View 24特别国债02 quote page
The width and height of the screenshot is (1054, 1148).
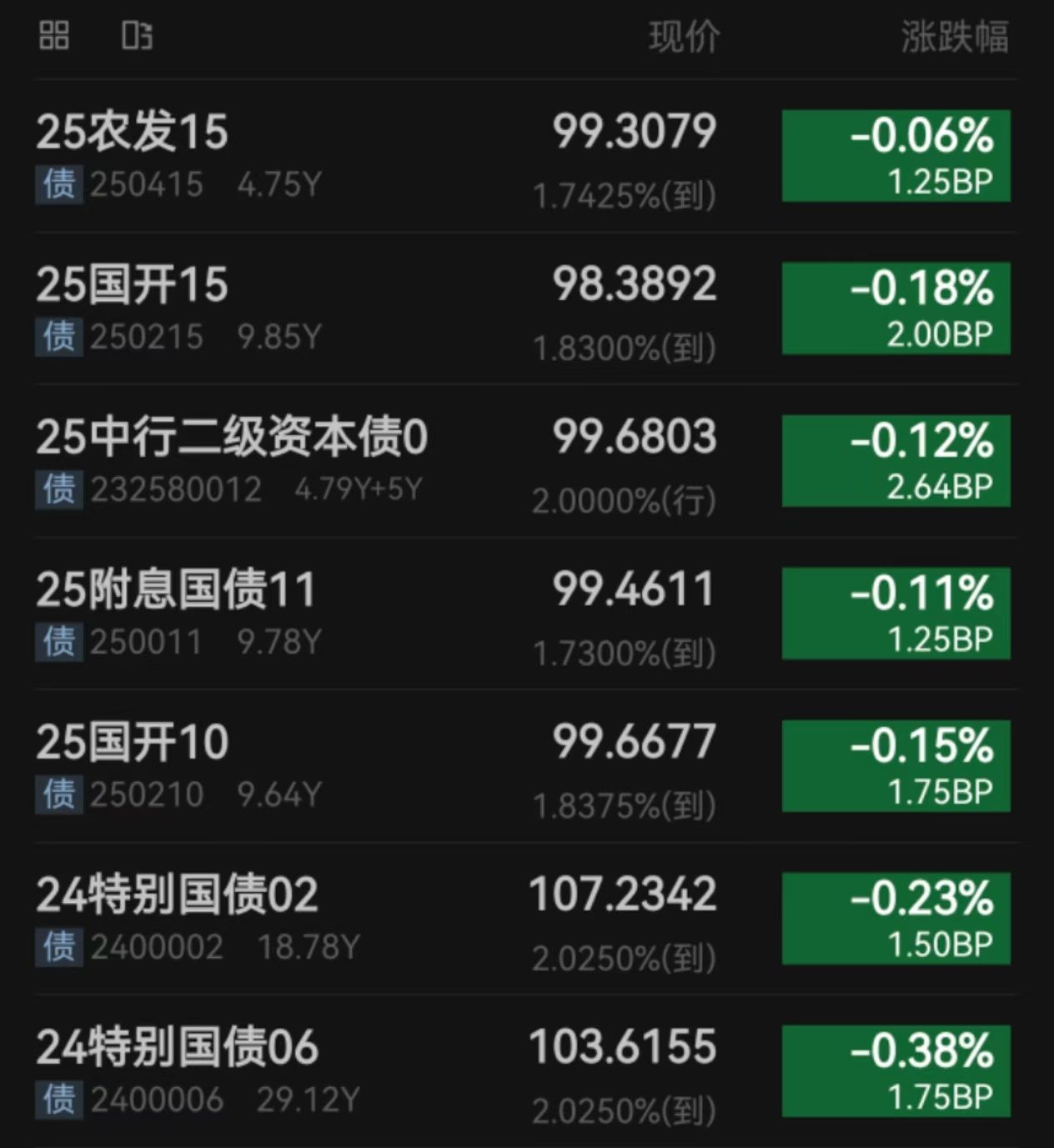177,895
